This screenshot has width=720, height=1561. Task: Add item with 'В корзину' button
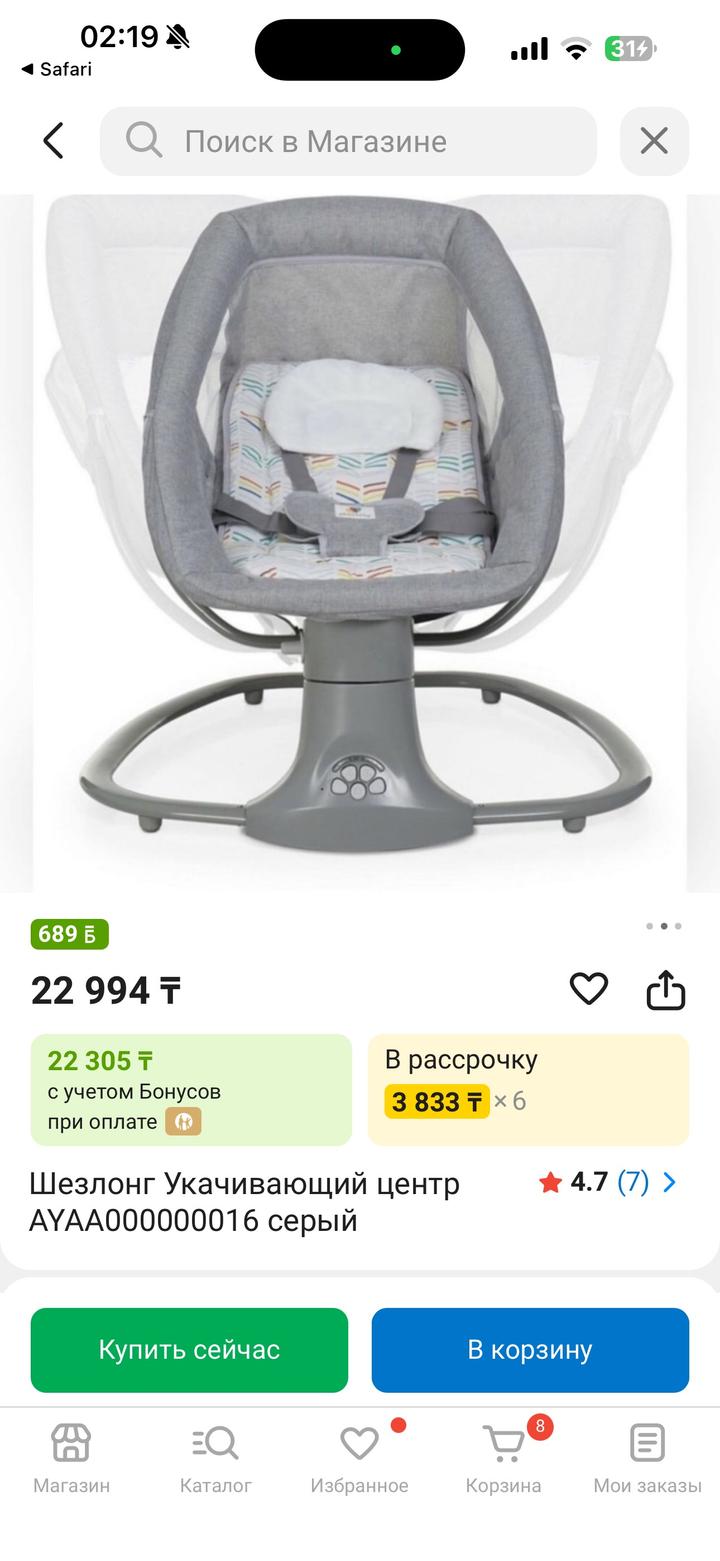(530, 1350)
